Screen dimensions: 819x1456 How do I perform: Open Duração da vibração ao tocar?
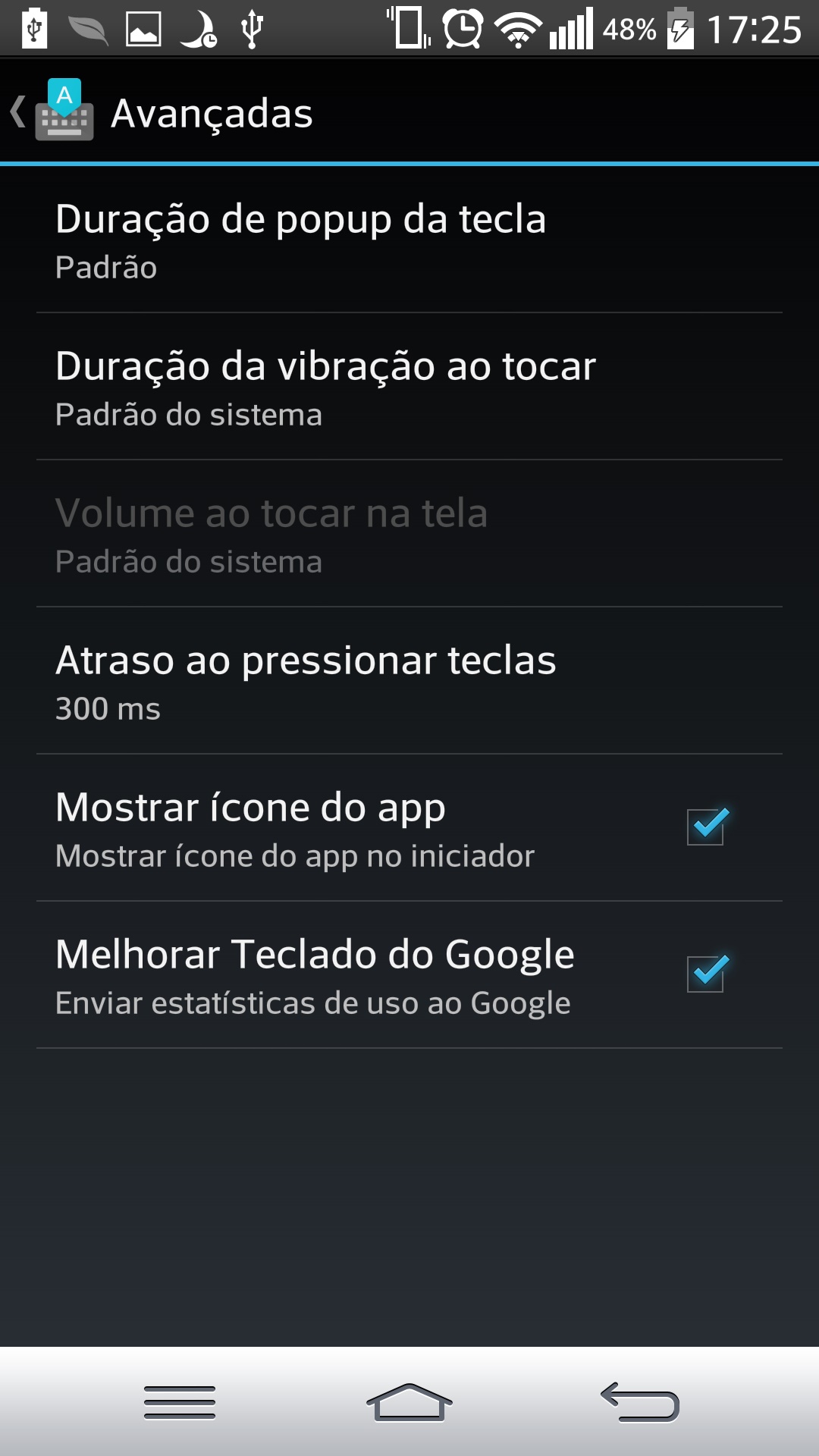tap(409, 386)
